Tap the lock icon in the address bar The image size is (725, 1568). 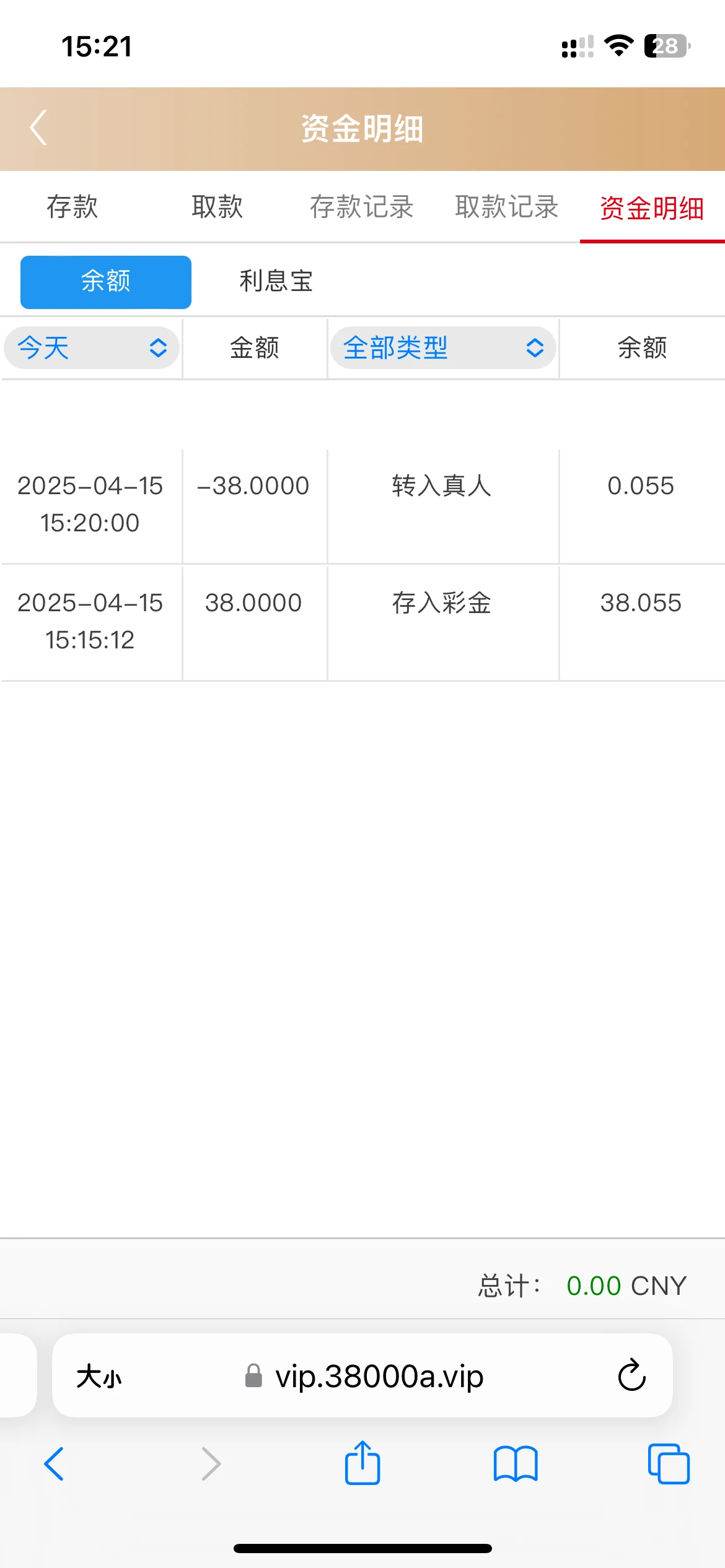252,1377
